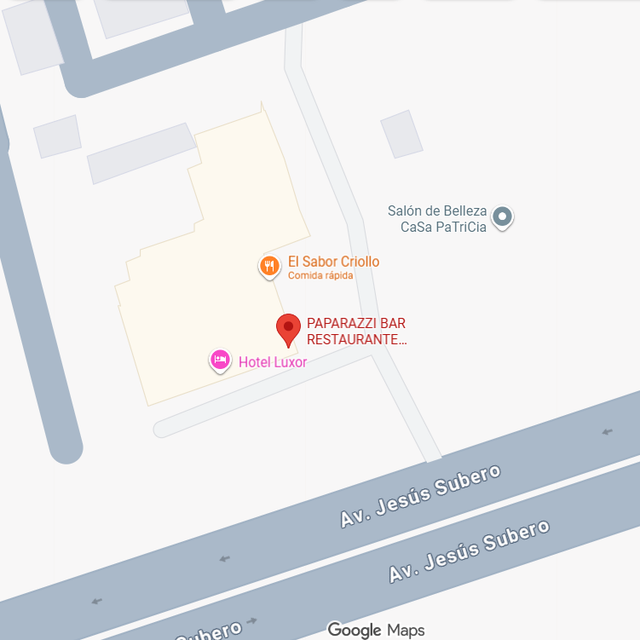Select the Hotel Luxor marker
This screenshot has width=640, height=640.
pyautogui.click(x=221, y=360)
